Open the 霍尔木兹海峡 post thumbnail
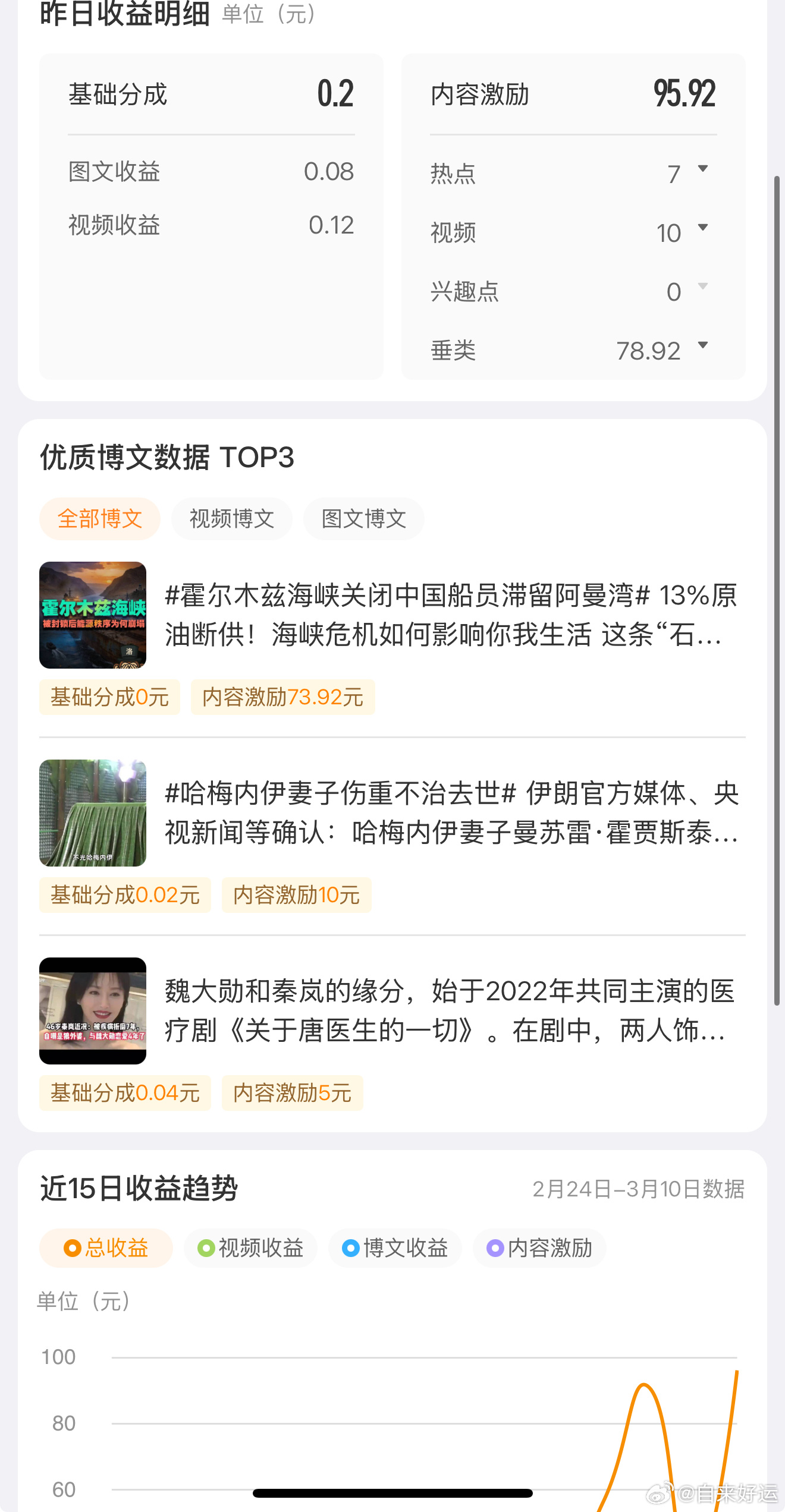Image resolution: width=785 pixels, height=1512 pixels. tap(93, 616)
